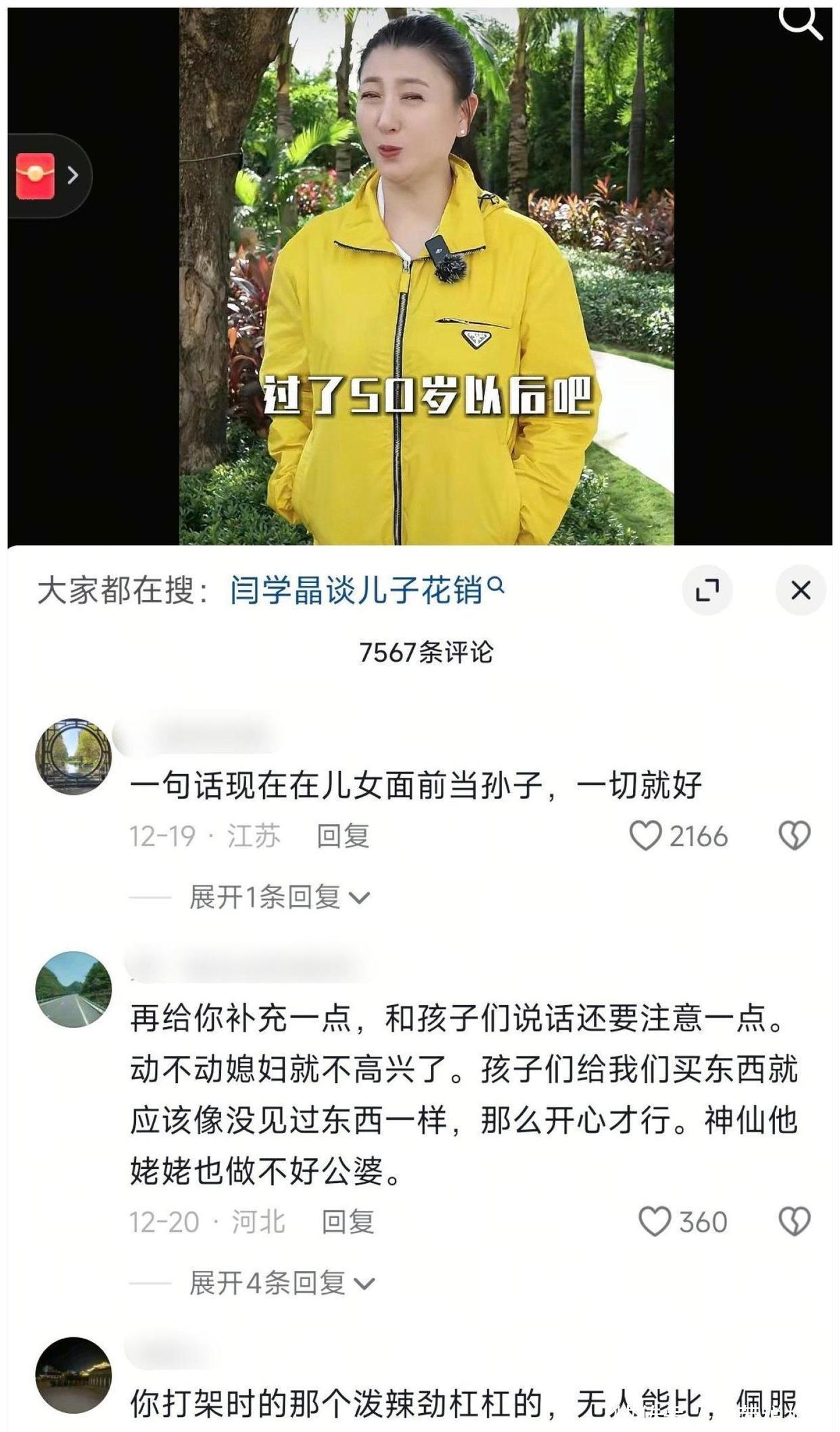The image size is (840, 1432).
Task: Close the comments panel
Action: 801,590
